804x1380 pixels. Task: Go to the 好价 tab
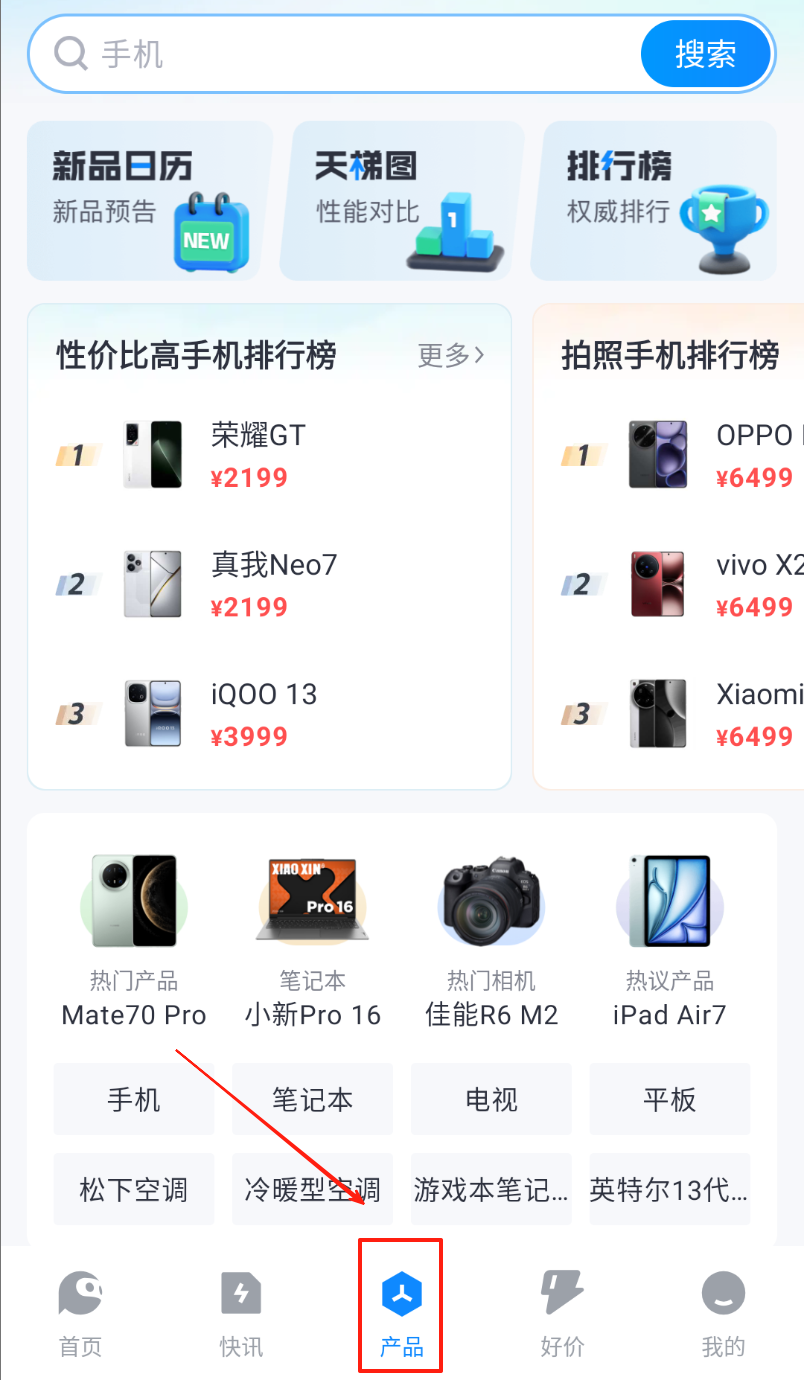pos(562,1313)
